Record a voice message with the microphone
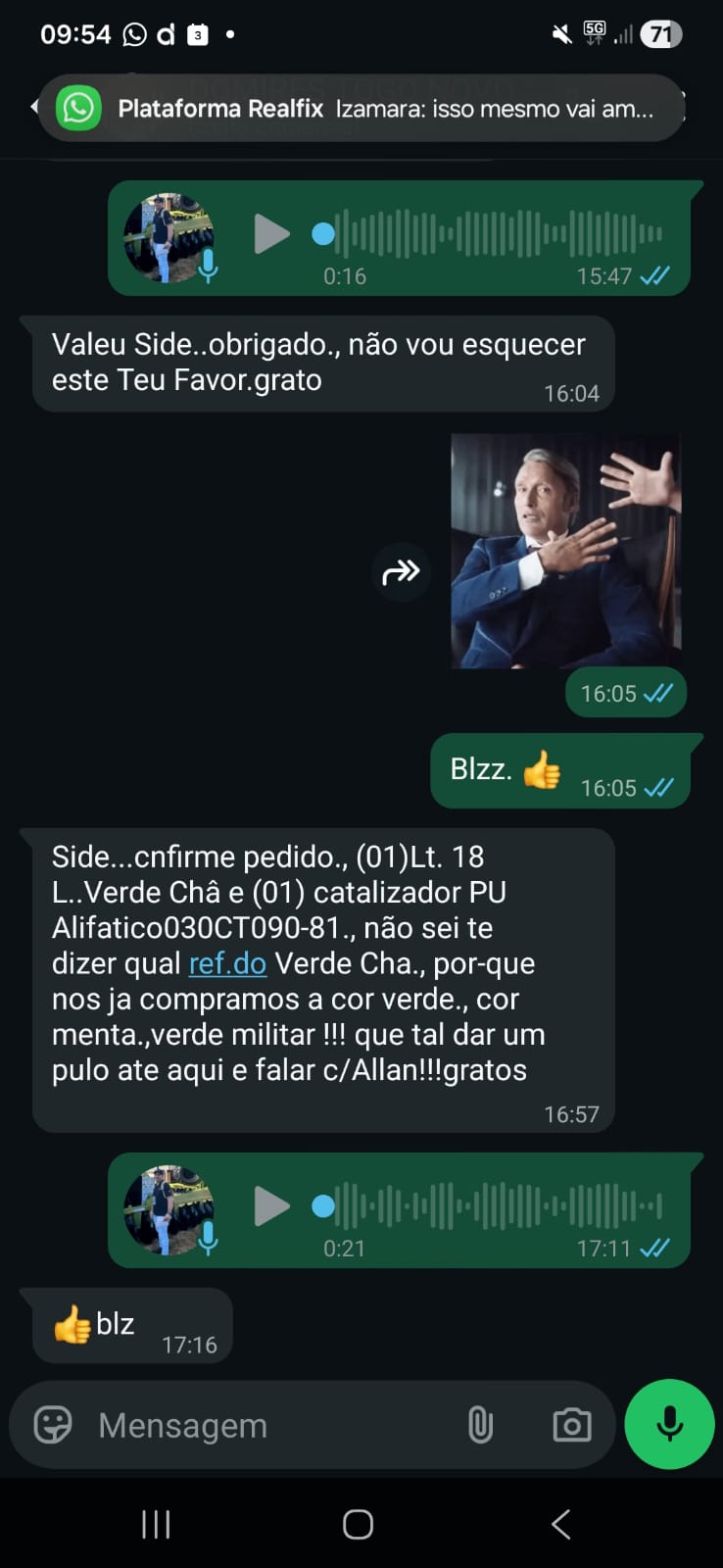 click(x=670, y=1424)
